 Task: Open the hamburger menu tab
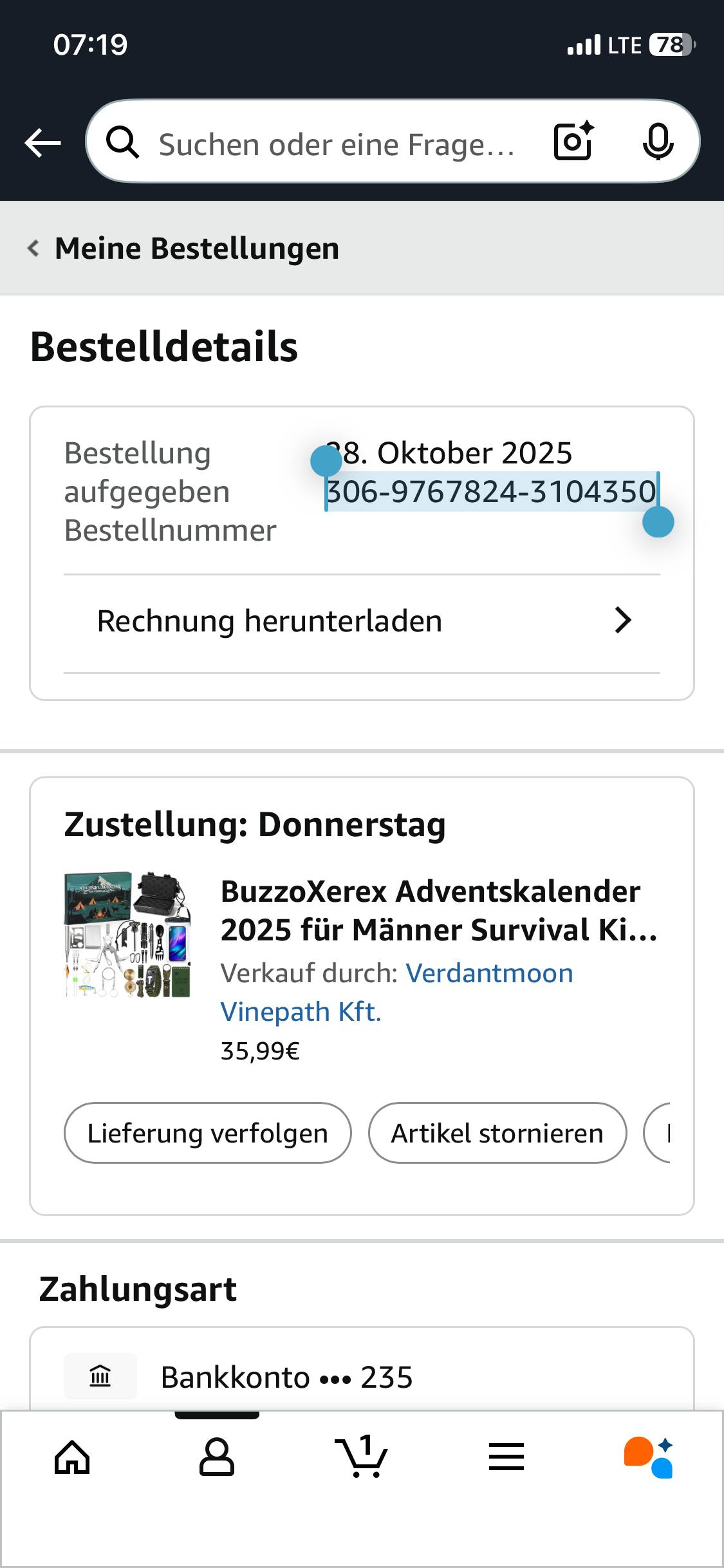(506, 1457)
